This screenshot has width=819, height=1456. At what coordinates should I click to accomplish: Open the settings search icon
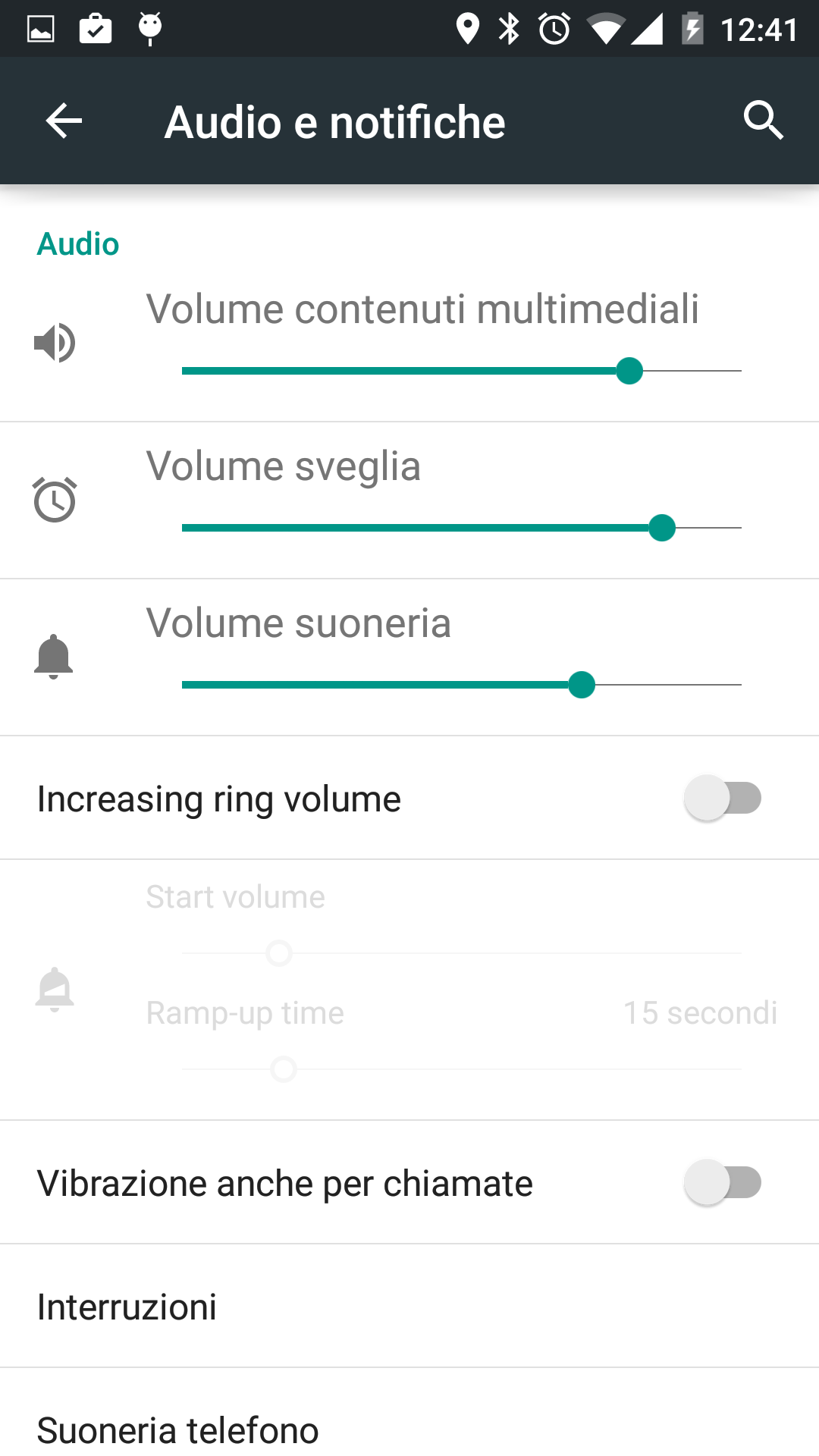763,121
